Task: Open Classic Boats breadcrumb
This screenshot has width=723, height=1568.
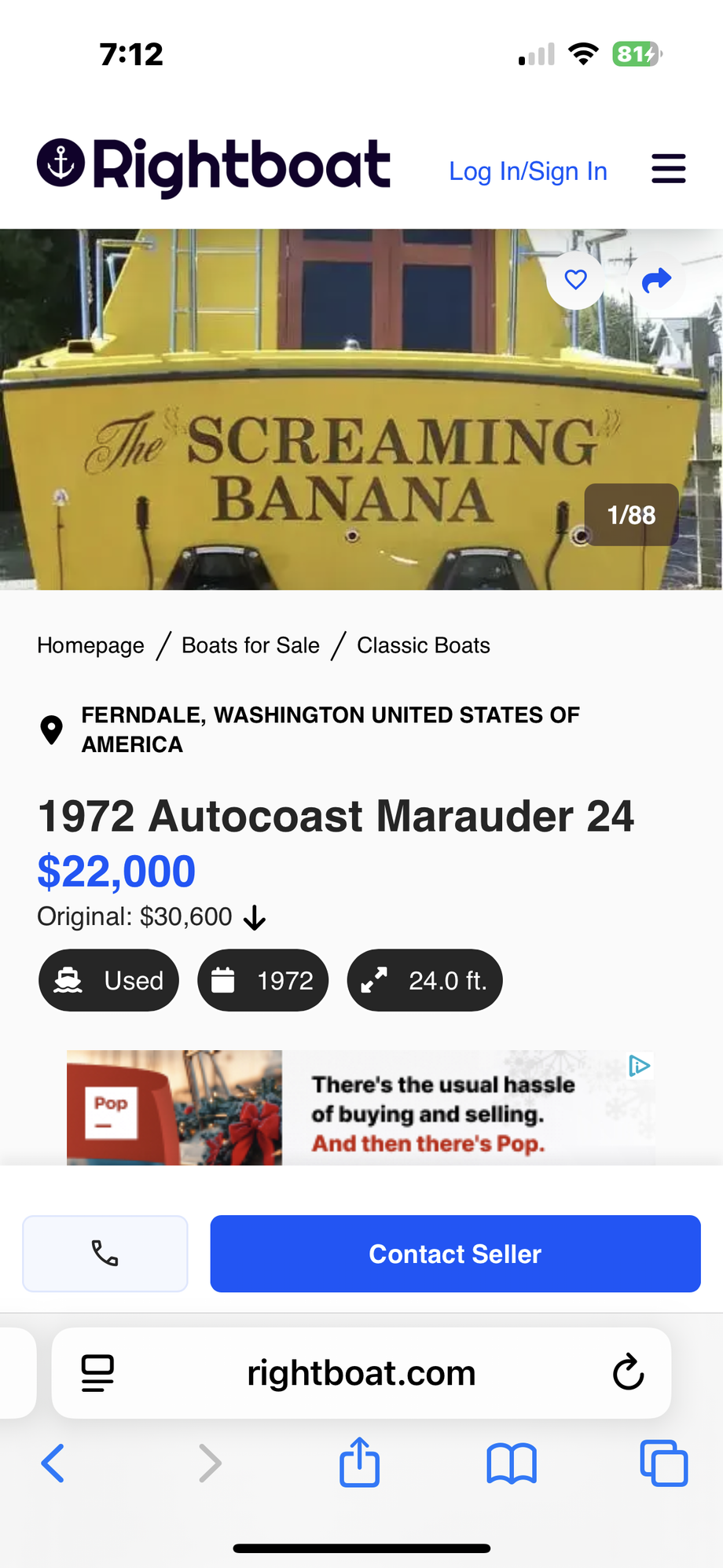Action: coord(423,645)
